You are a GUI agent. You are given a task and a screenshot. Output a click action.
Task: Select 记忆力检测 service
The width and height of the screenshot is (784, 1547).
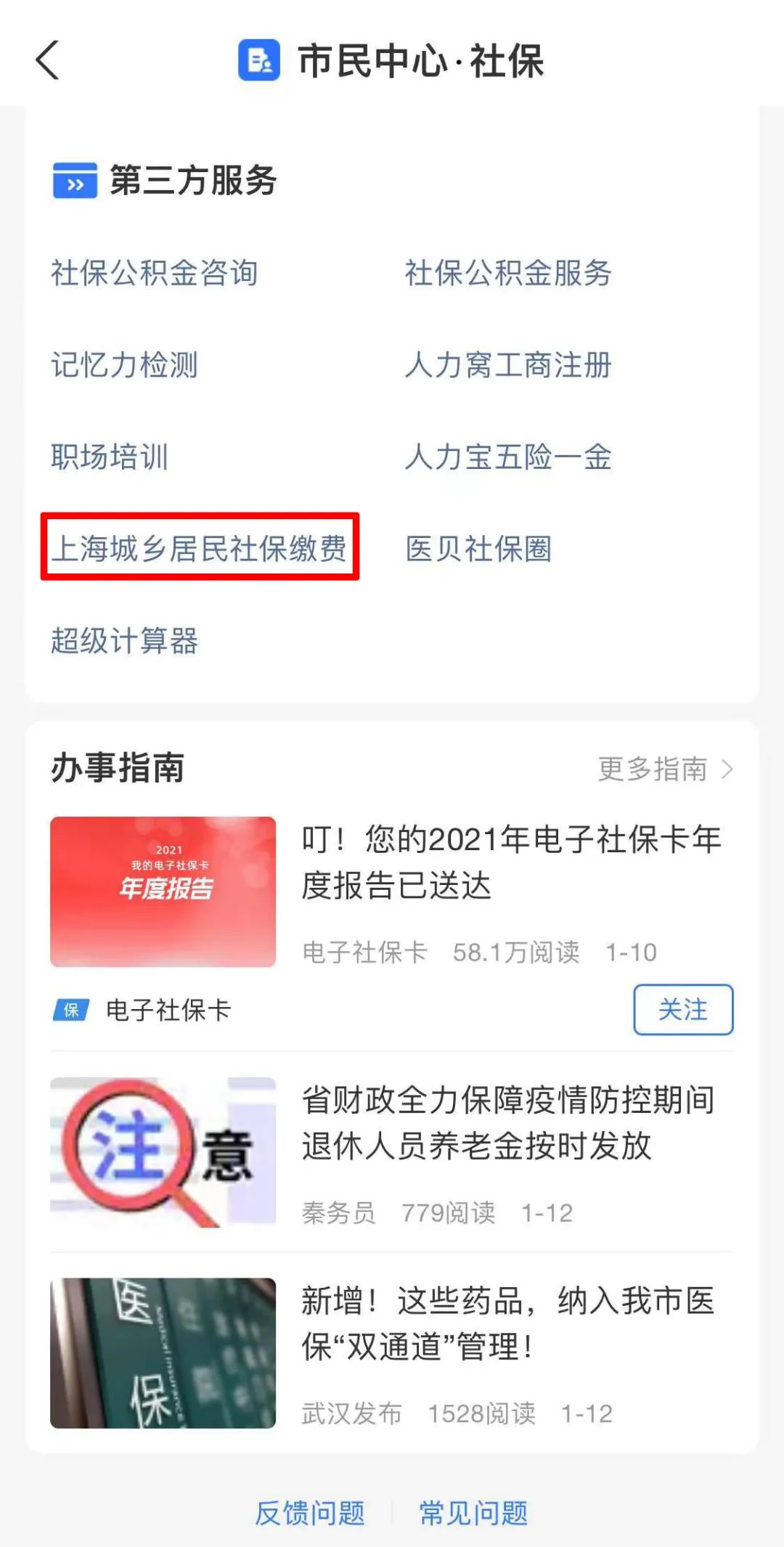124,364
